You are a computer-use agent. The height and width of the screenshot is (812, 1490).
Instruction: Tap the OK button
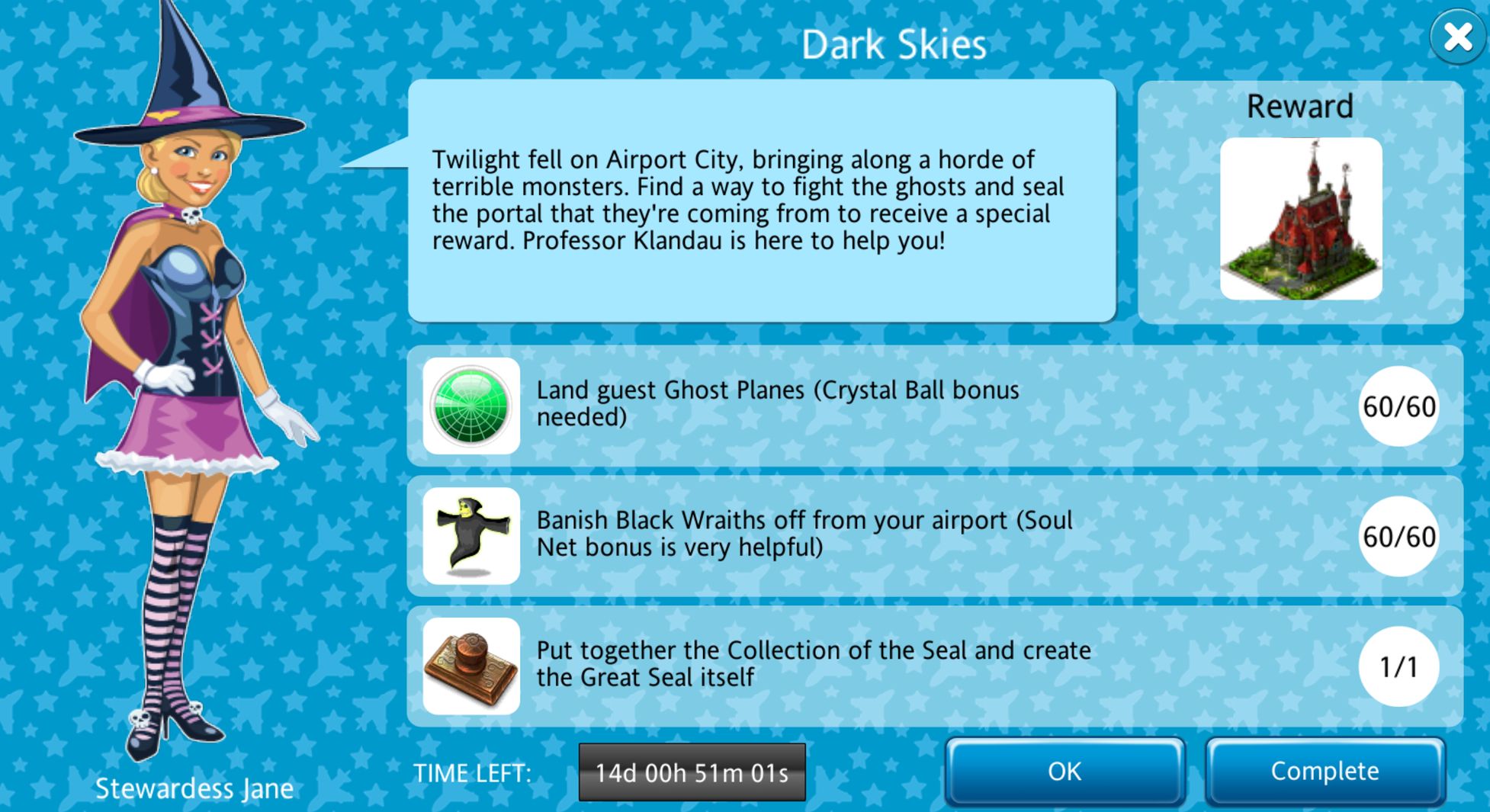click(x=1065, y=771)
